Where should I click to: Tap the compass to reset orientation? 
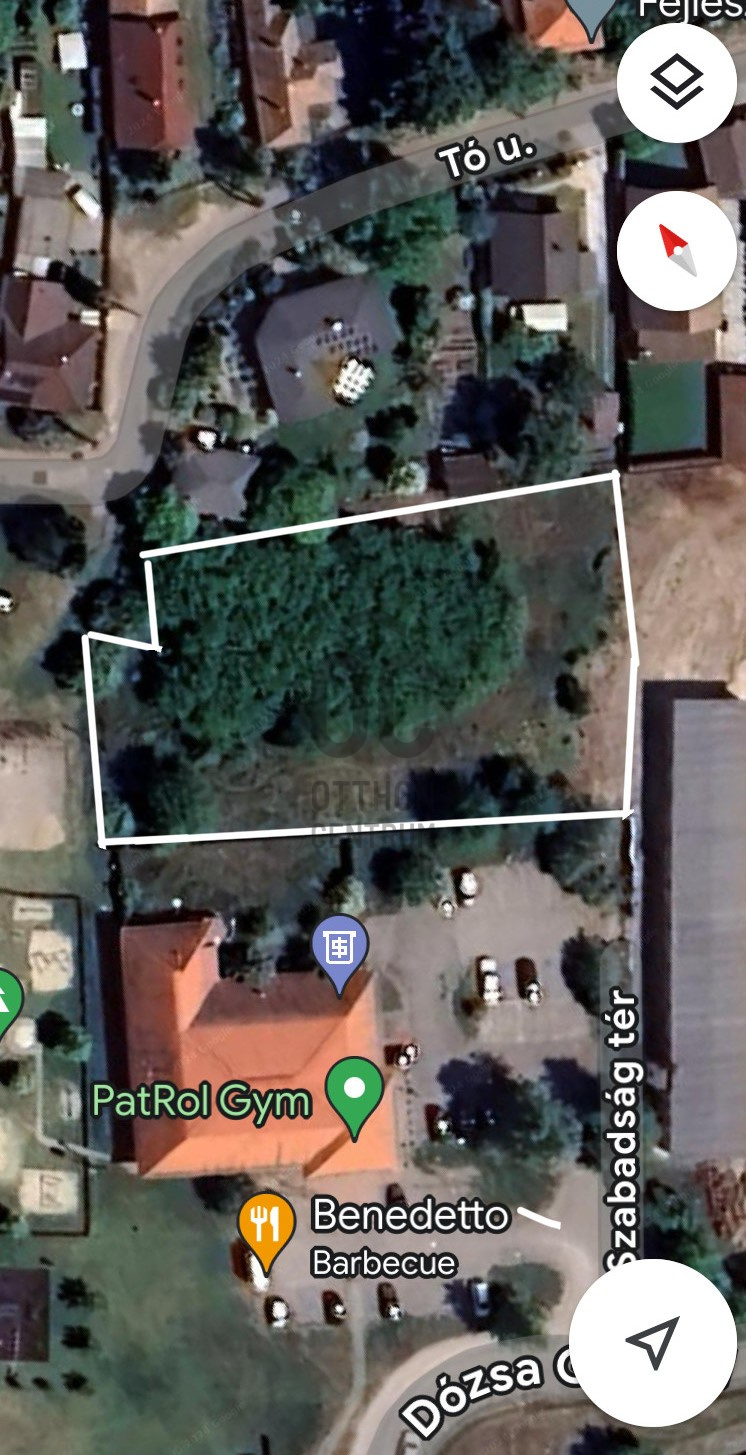click(677, 251)
